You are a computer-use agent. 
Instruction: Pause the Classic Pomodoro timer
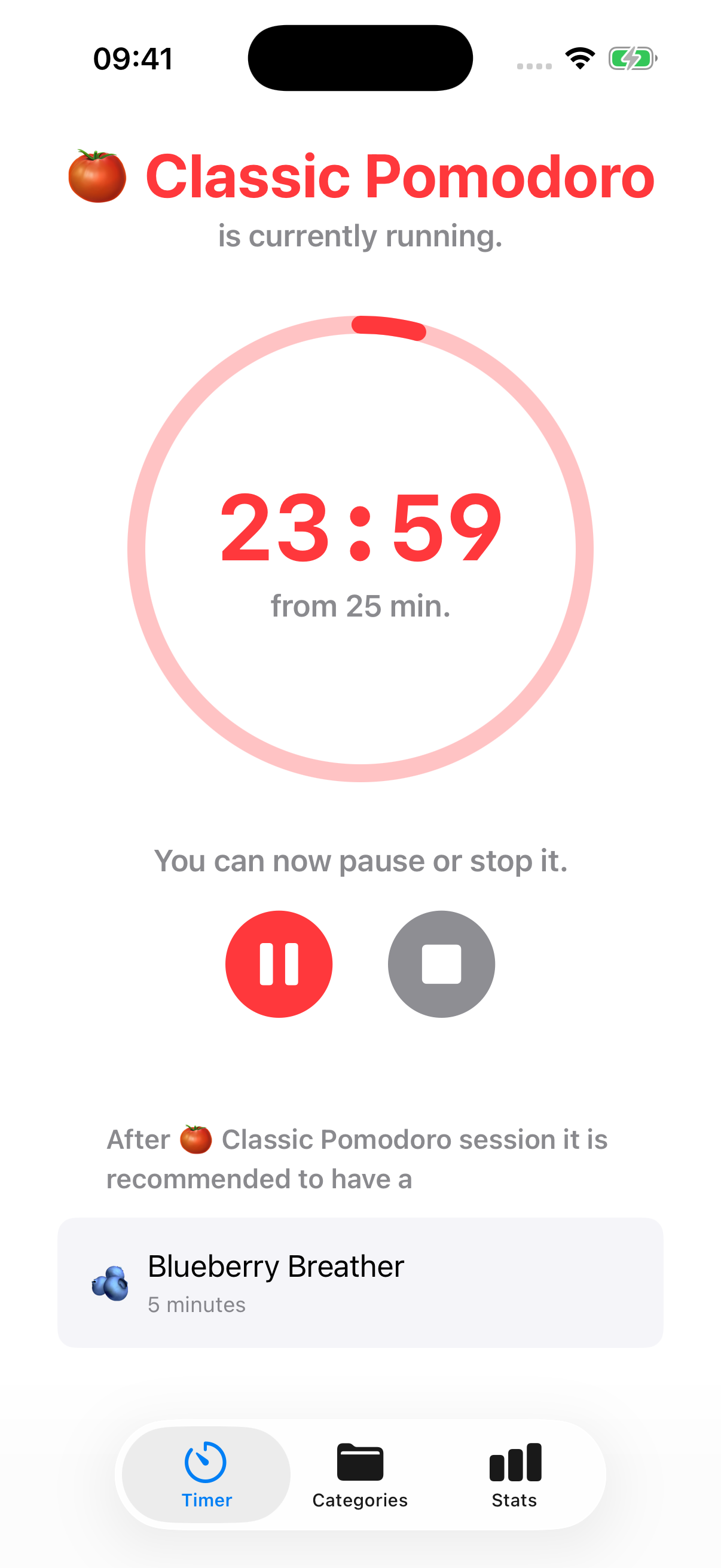[x=279, y=963]
